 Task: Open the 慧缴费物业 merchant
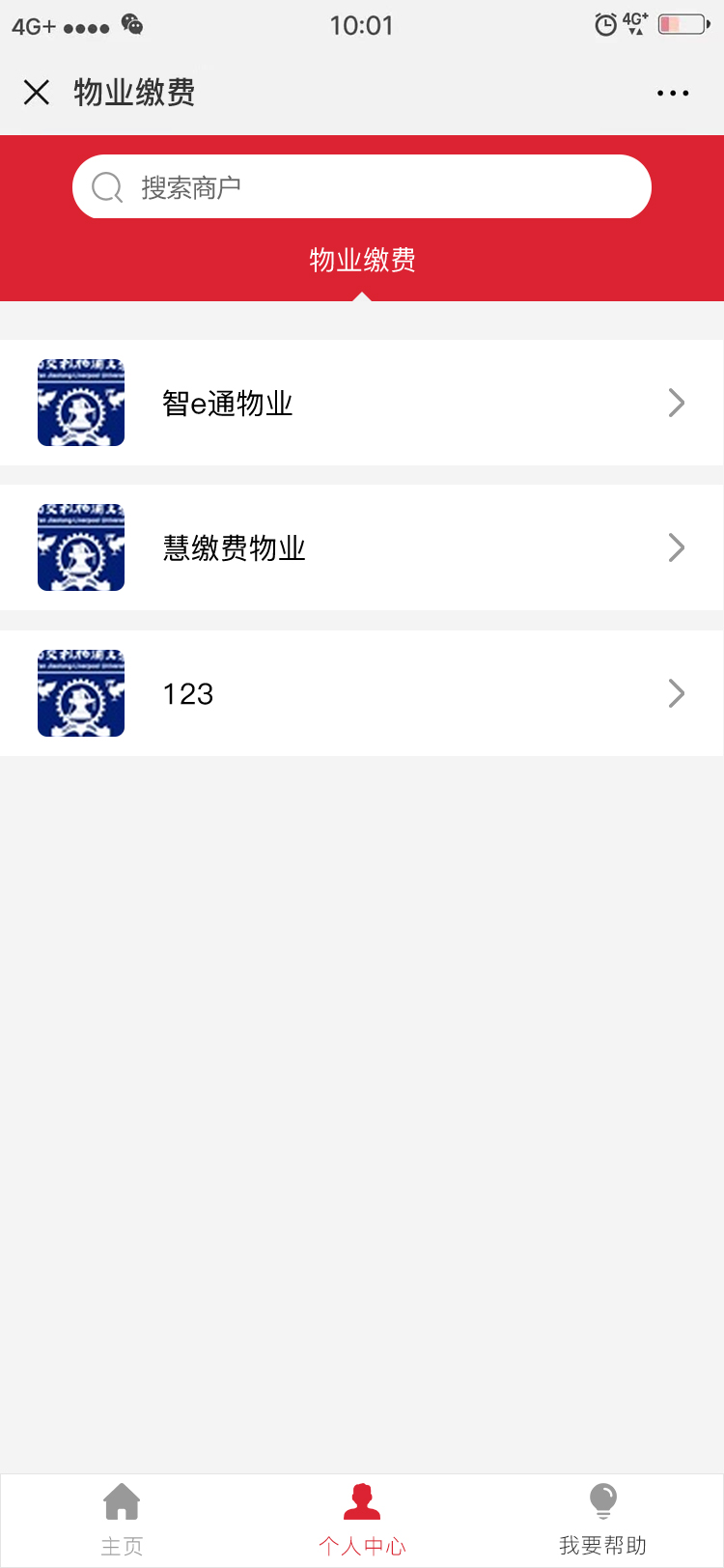coord(362,547)
